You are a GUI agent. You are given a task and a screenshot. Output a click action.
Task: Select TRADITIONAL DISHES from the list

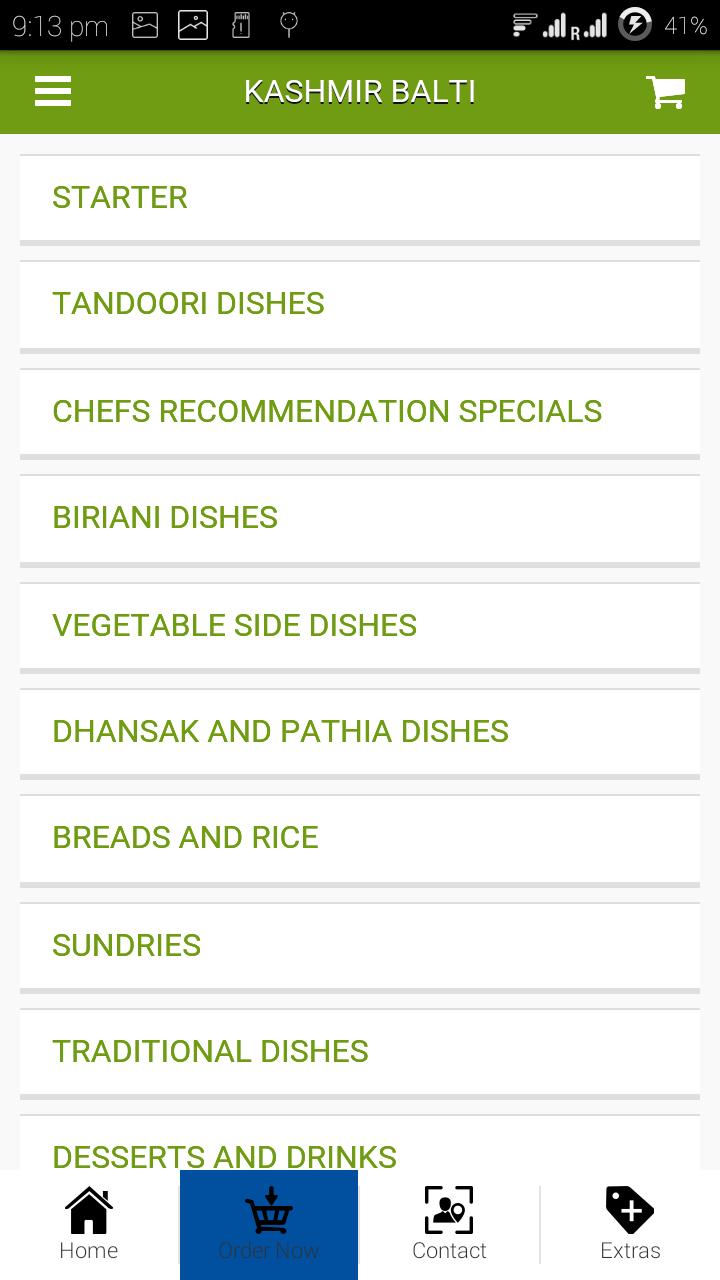pyautogui.click(x=360, y=1051)
